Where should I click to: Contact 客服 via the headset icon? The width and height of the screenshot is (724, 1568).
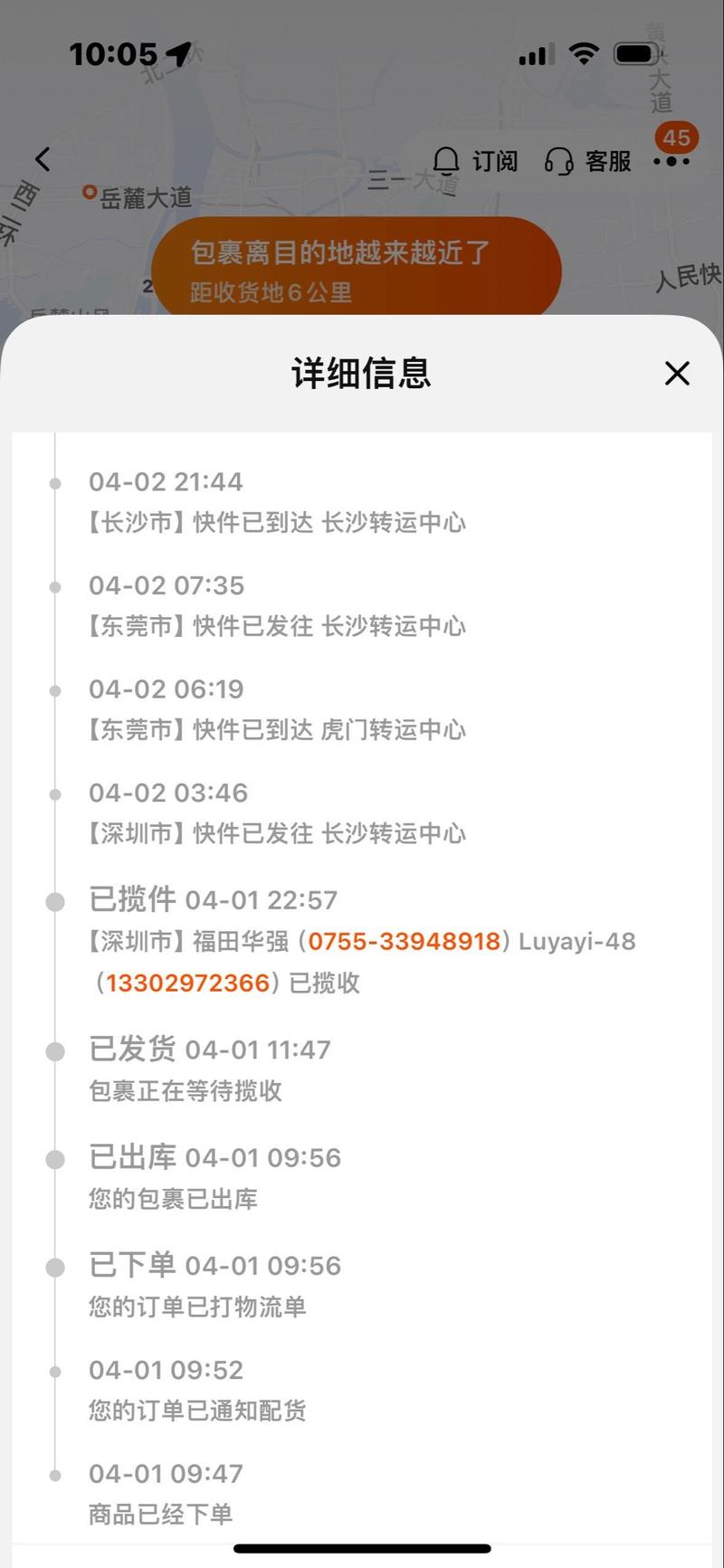click(561, 161)
